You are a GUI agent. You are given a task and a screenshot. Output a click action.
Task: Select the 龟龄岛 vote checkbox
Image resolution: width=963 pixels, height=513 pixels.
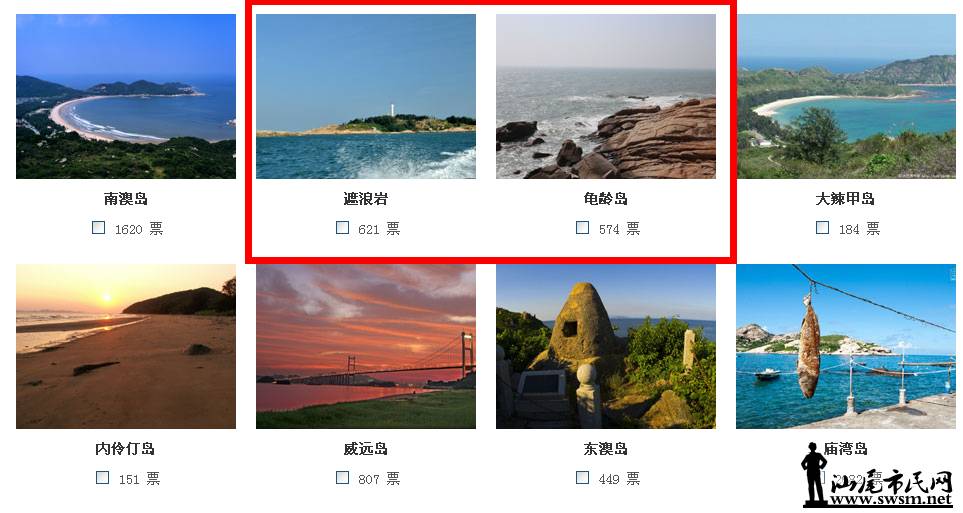(582, 228)
